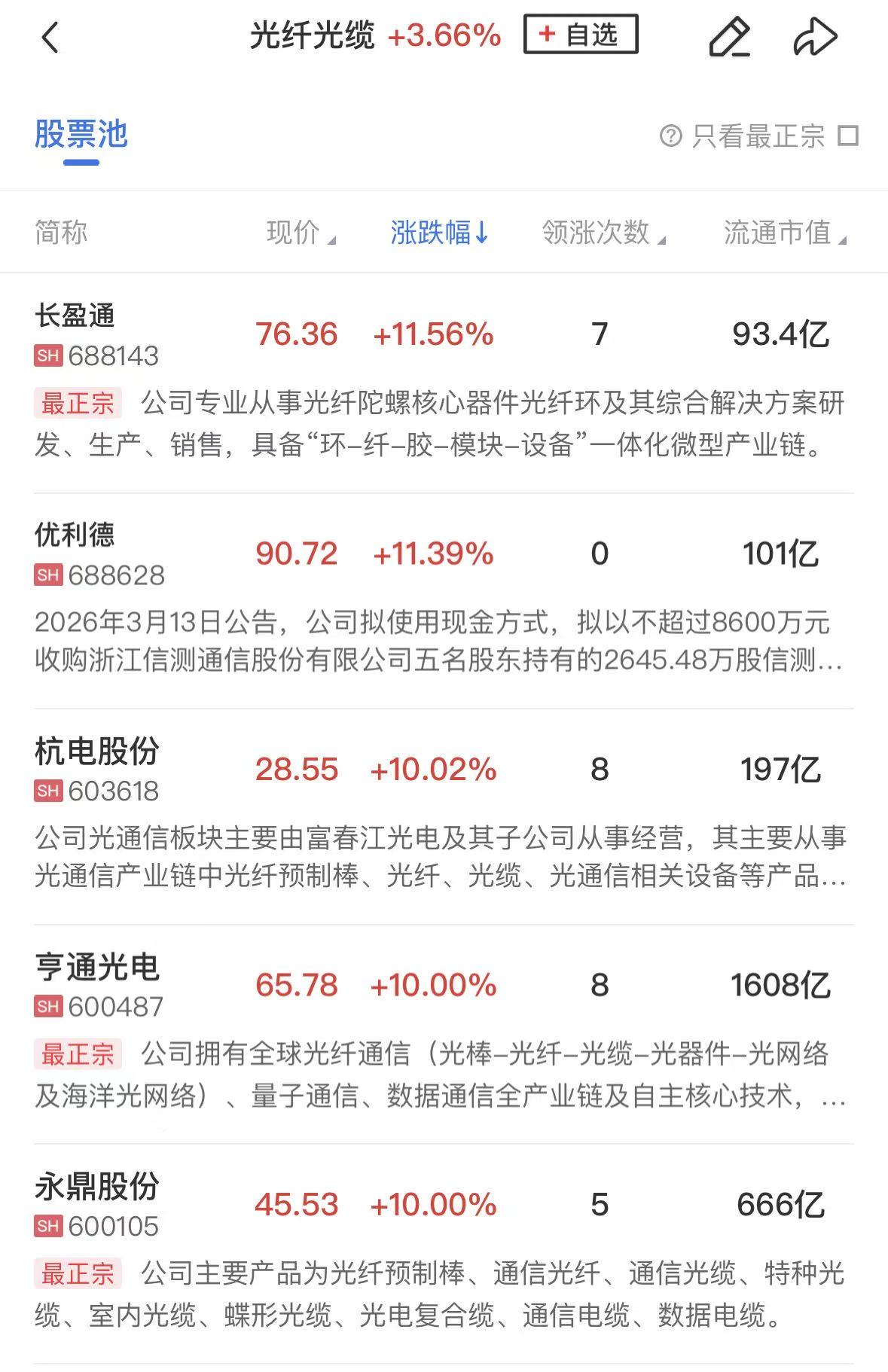The height and width of the screenshot is (1372, 888).
Task: Sort the list by 现价
Action: click(300, 233)
